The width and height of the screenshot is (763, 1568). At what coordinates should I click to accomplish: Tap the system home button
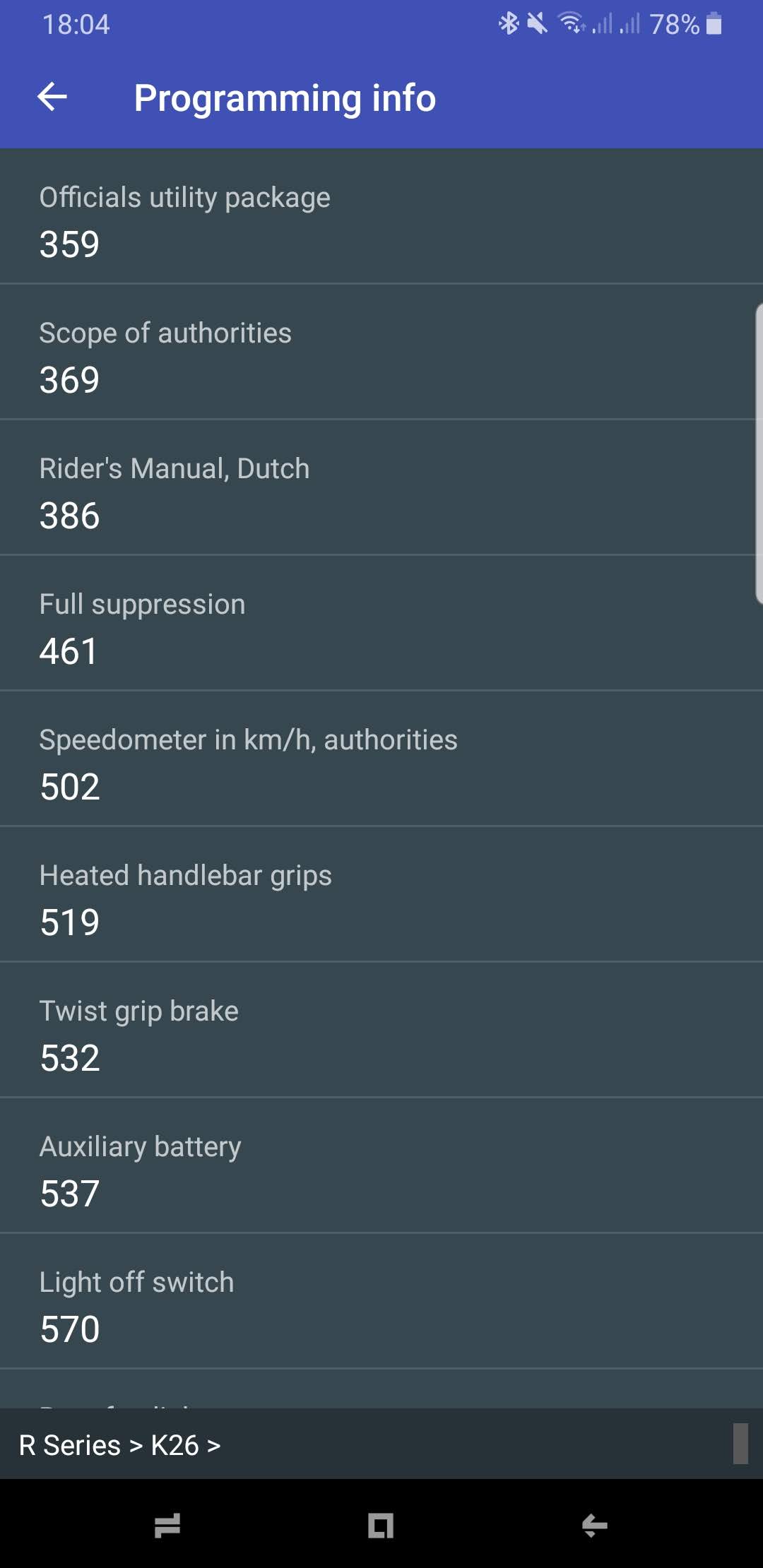[x=381, y=1526]
